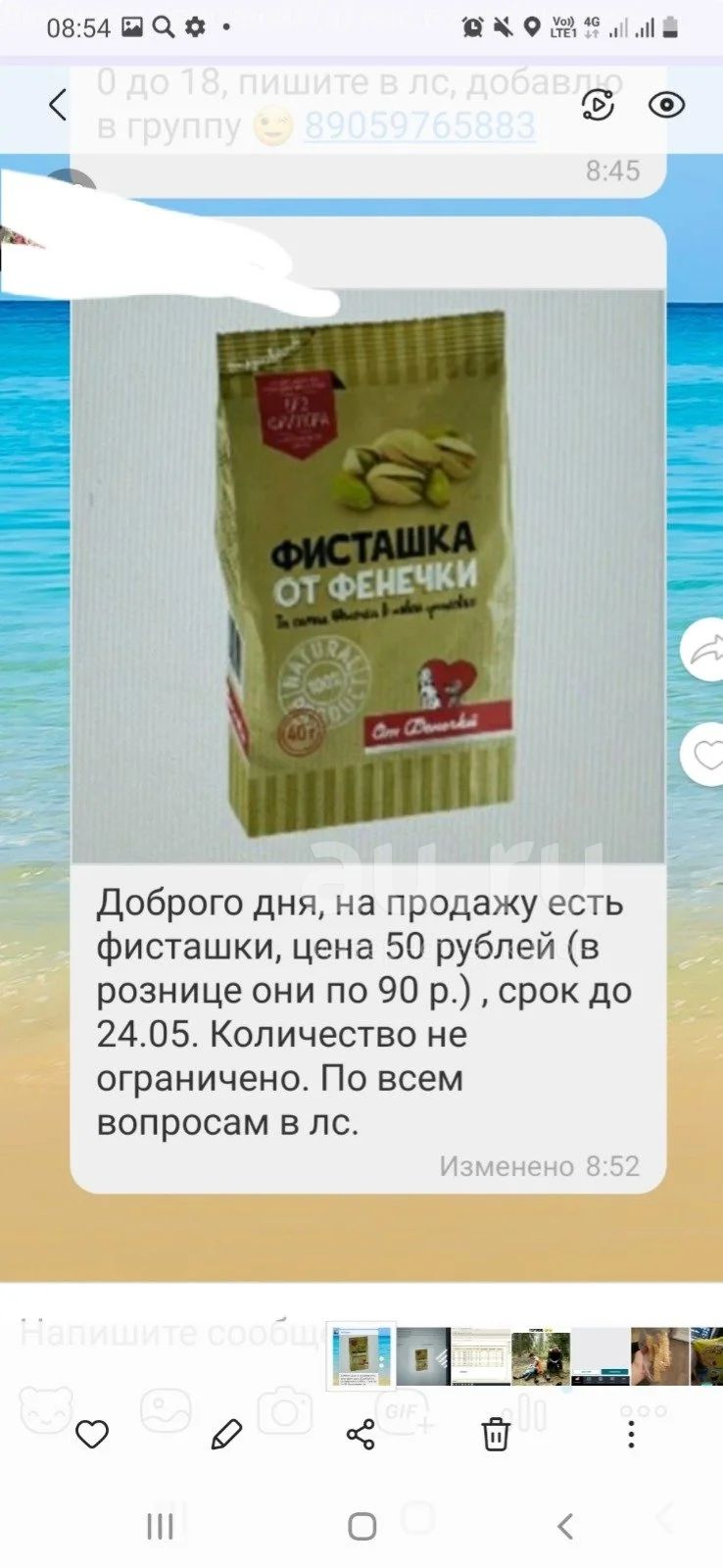Tap the system home button
Image resolution: width=723 pixels, height=1568 pixels.
pyautogui.click(x=362, y=1526)
